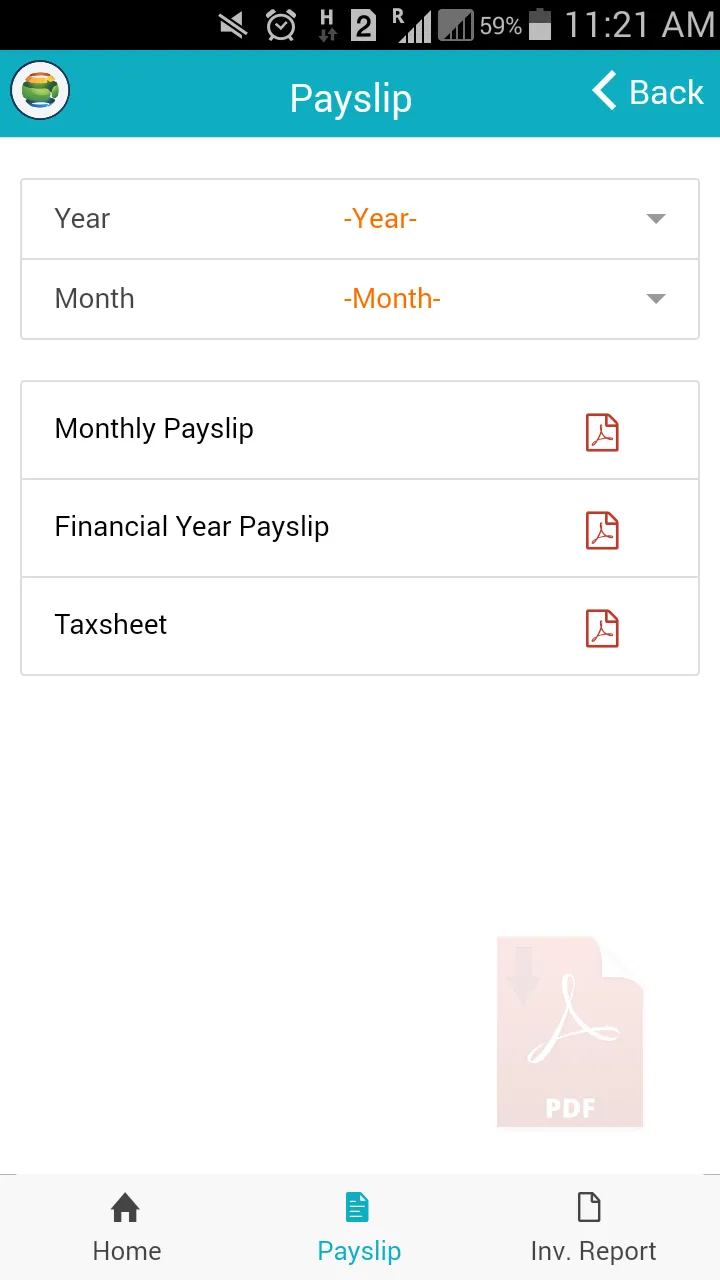The height and width of the screenshot is (1280, 720).
Task: Switch to the Home tab
Action: pos(126,1227)
